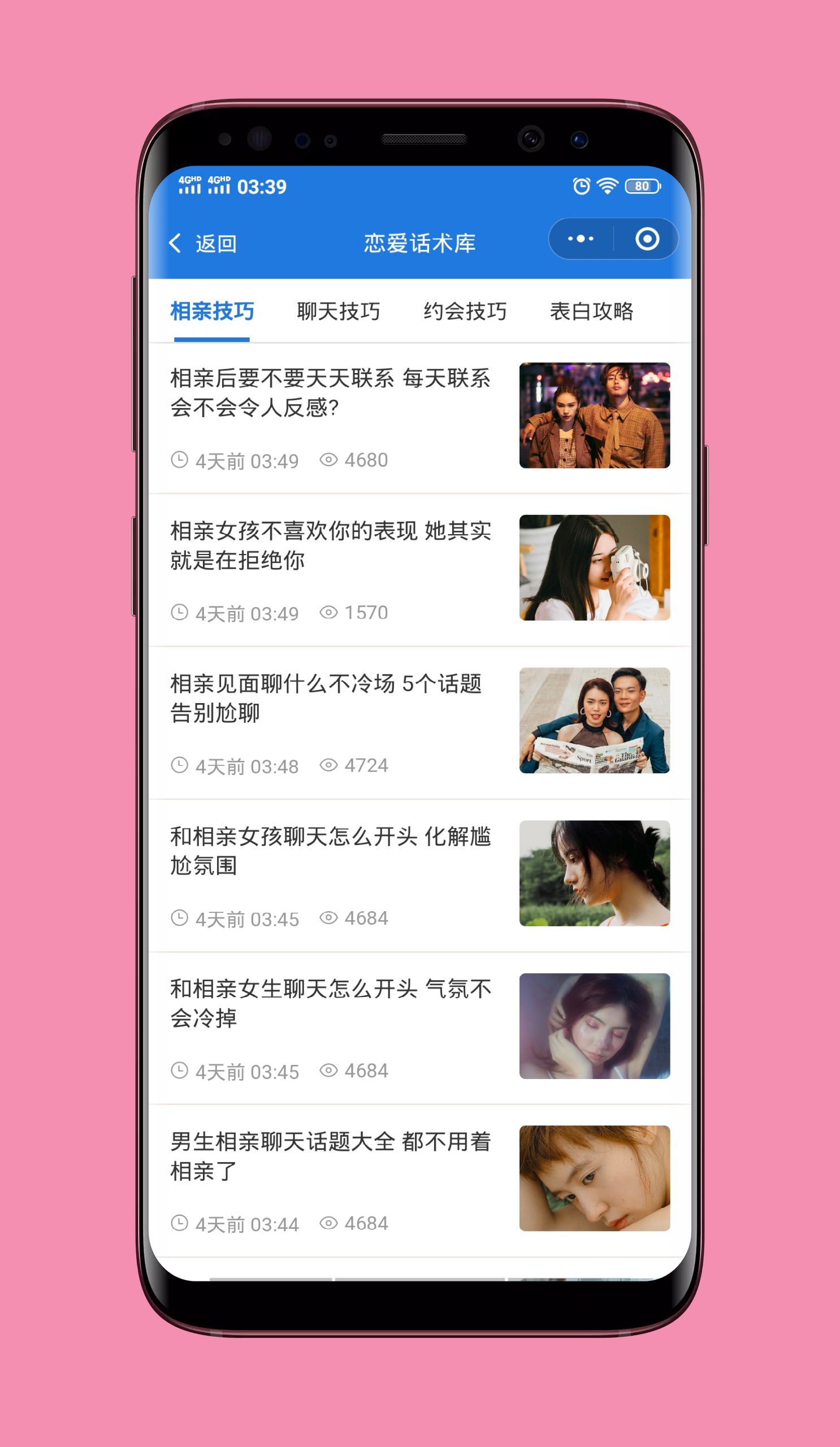Switch to the 聊天技巧 tab
The width and height of the screenshot is (840, 1447).
338,311
